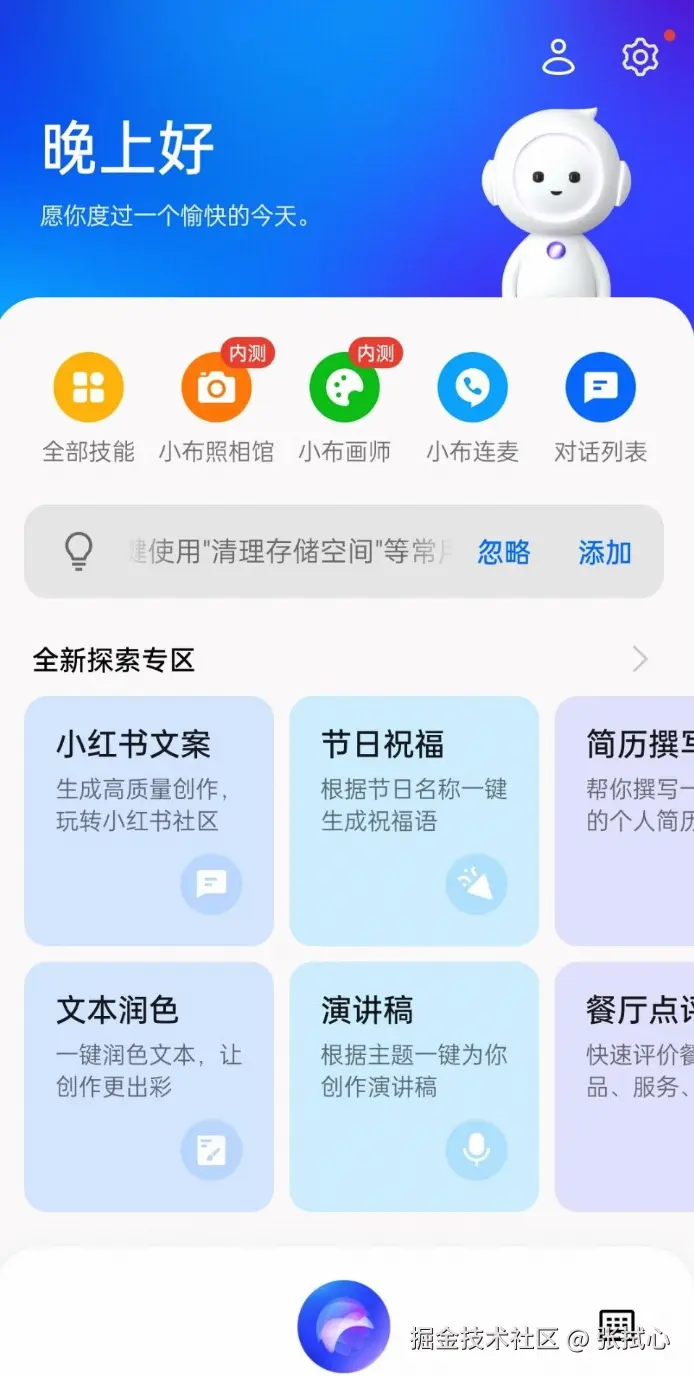
Task: Open 小布画师 painter
Action: pos(344,388)
